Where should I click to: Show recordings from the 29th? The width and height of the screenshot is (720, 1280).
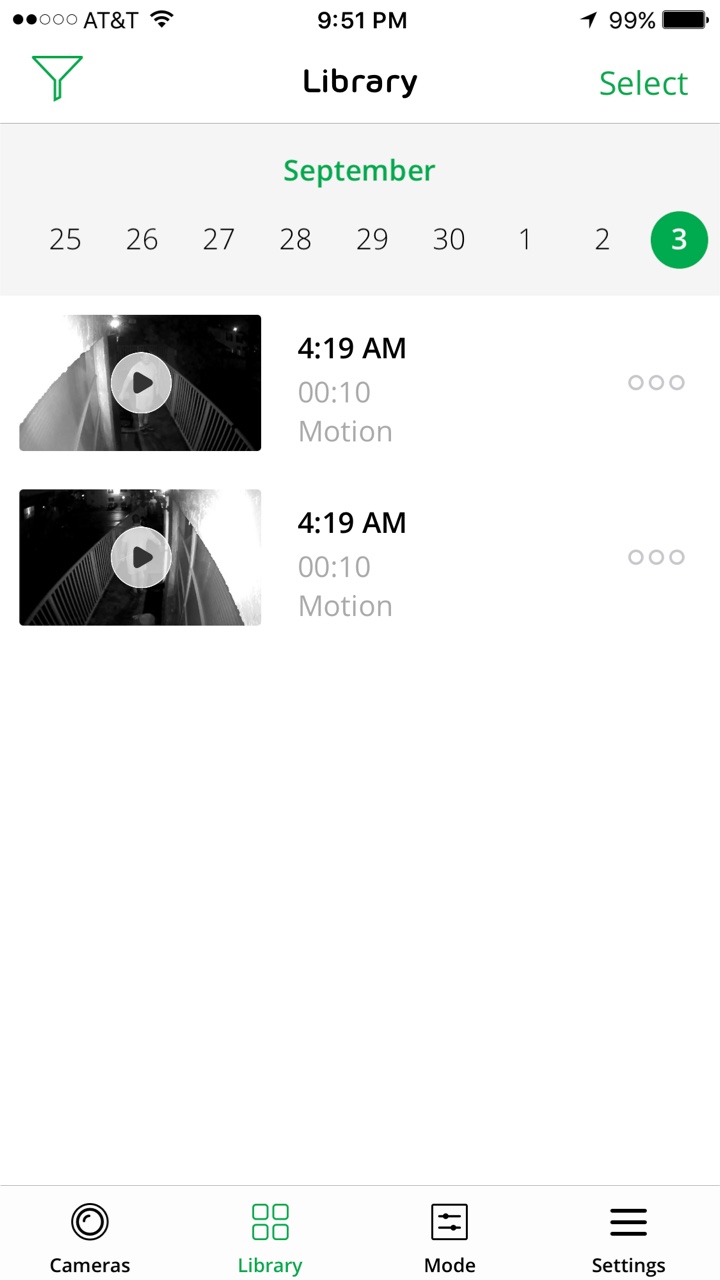click(372, 239)
